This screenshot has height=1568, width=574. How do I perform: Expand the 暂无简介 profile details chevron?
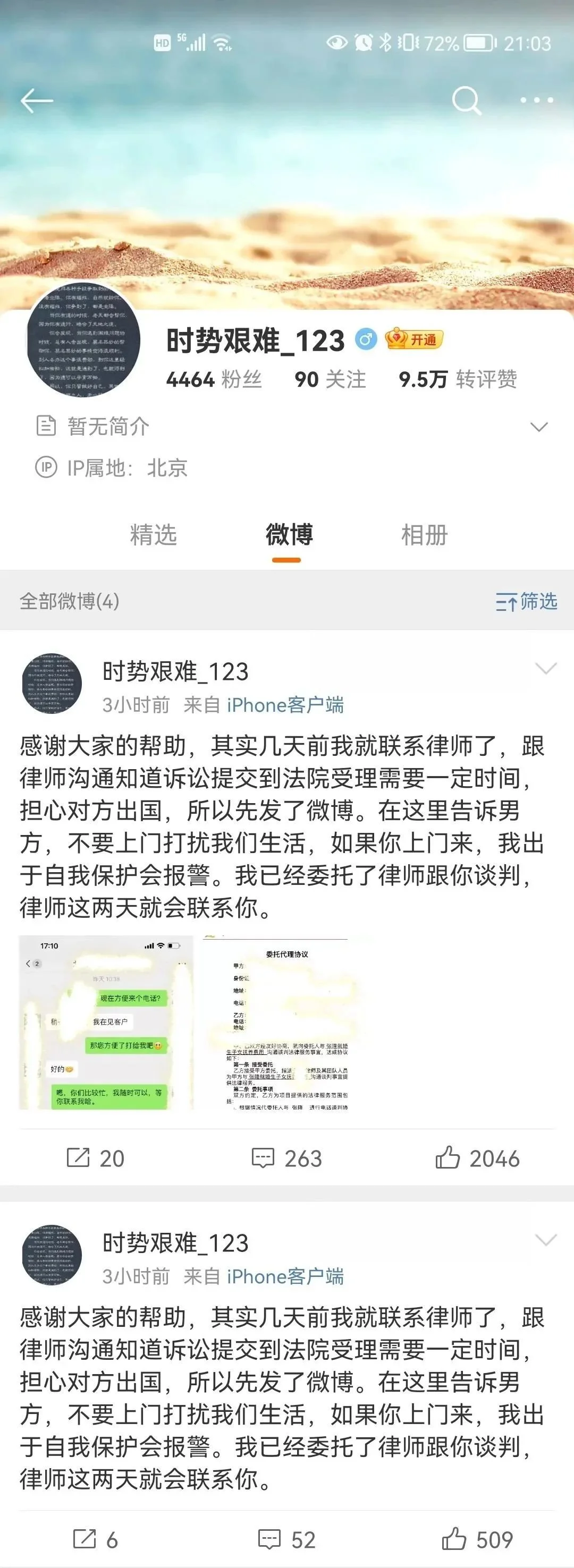coord(539,427)
